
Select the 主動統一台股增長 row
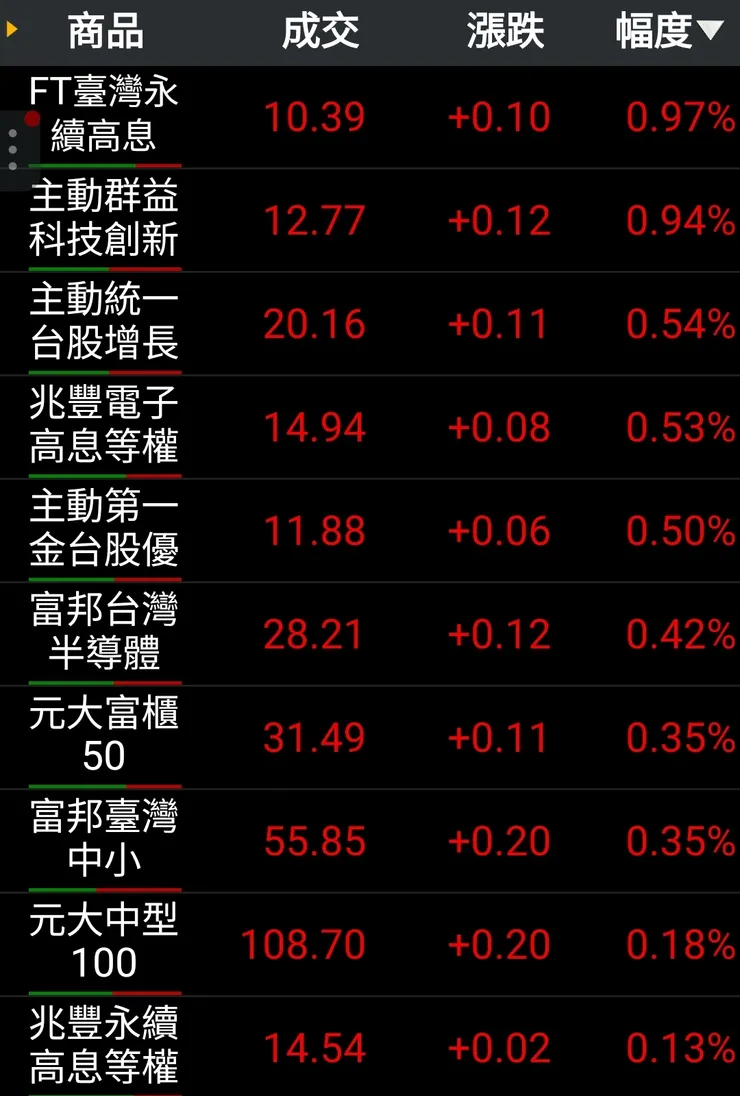click(x=105, y=323)
